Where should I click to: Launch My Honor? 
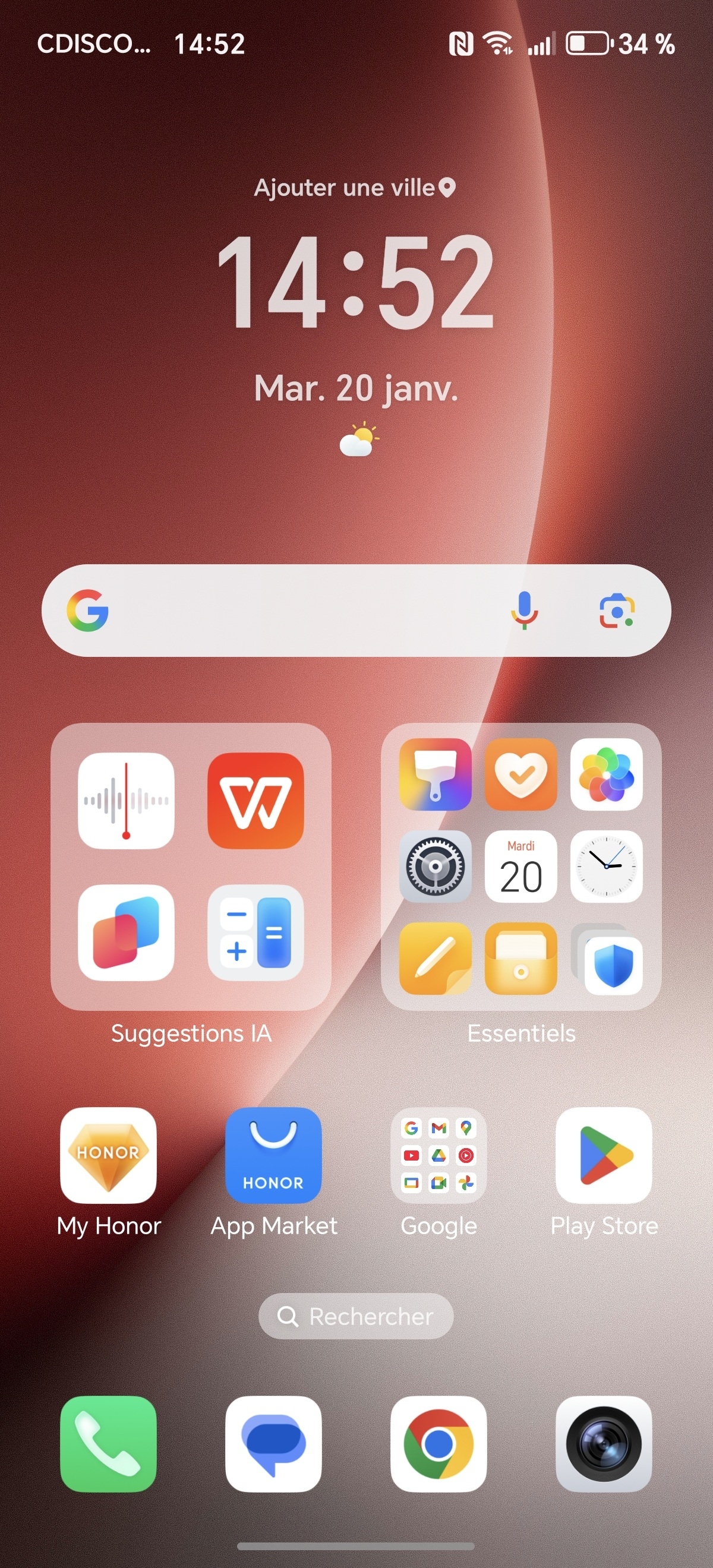(108, 1155)
